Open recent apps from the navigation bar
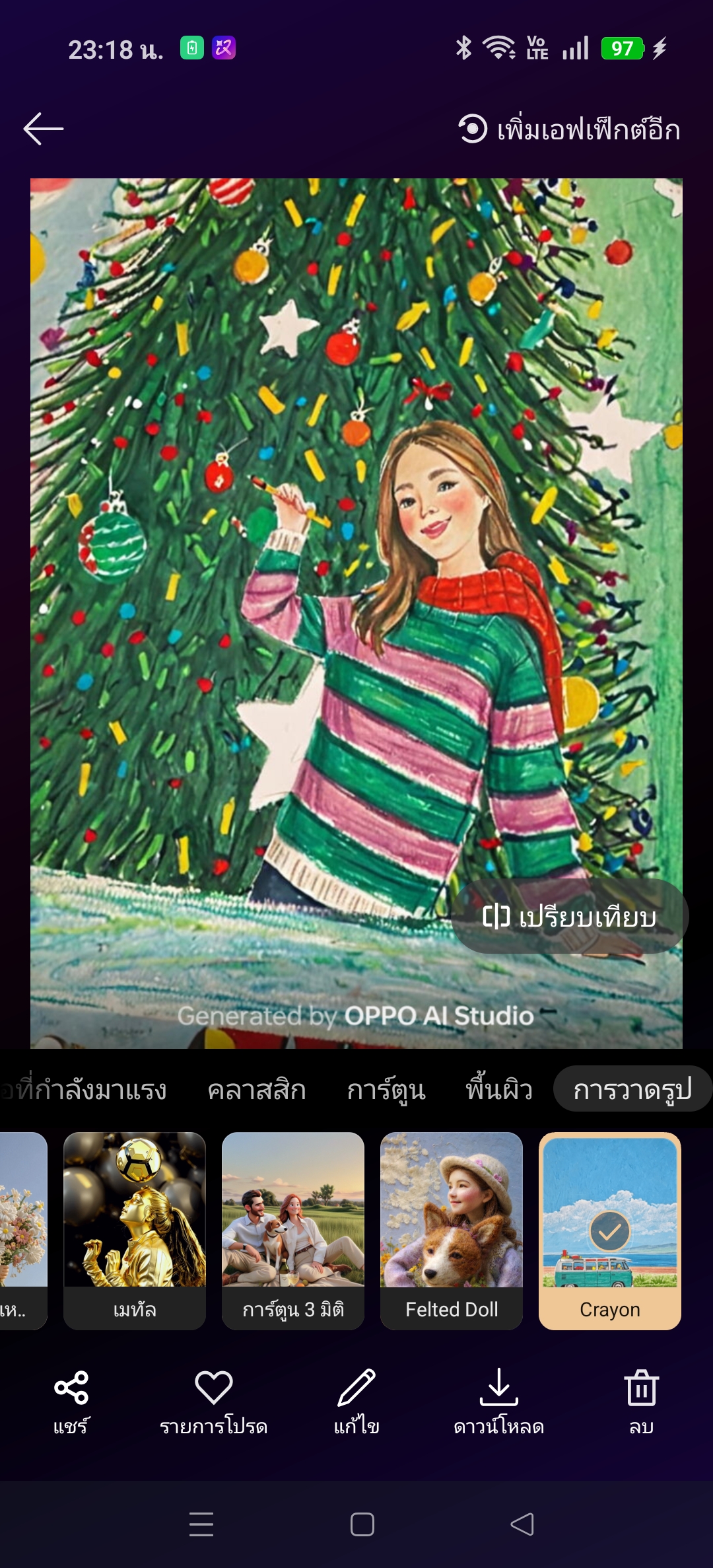 click(201, 1524)
